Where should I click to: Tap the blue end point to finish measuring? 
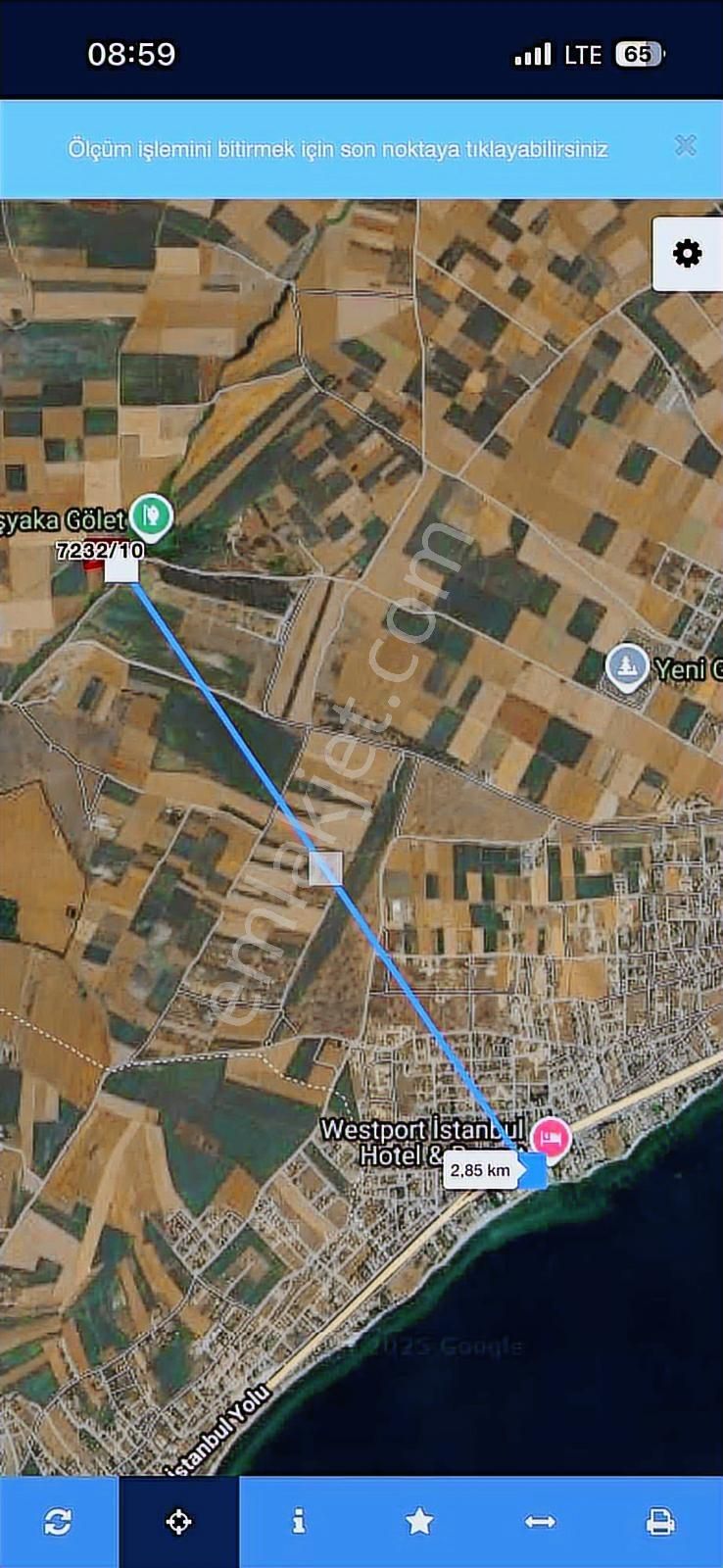click(532, 1171)
